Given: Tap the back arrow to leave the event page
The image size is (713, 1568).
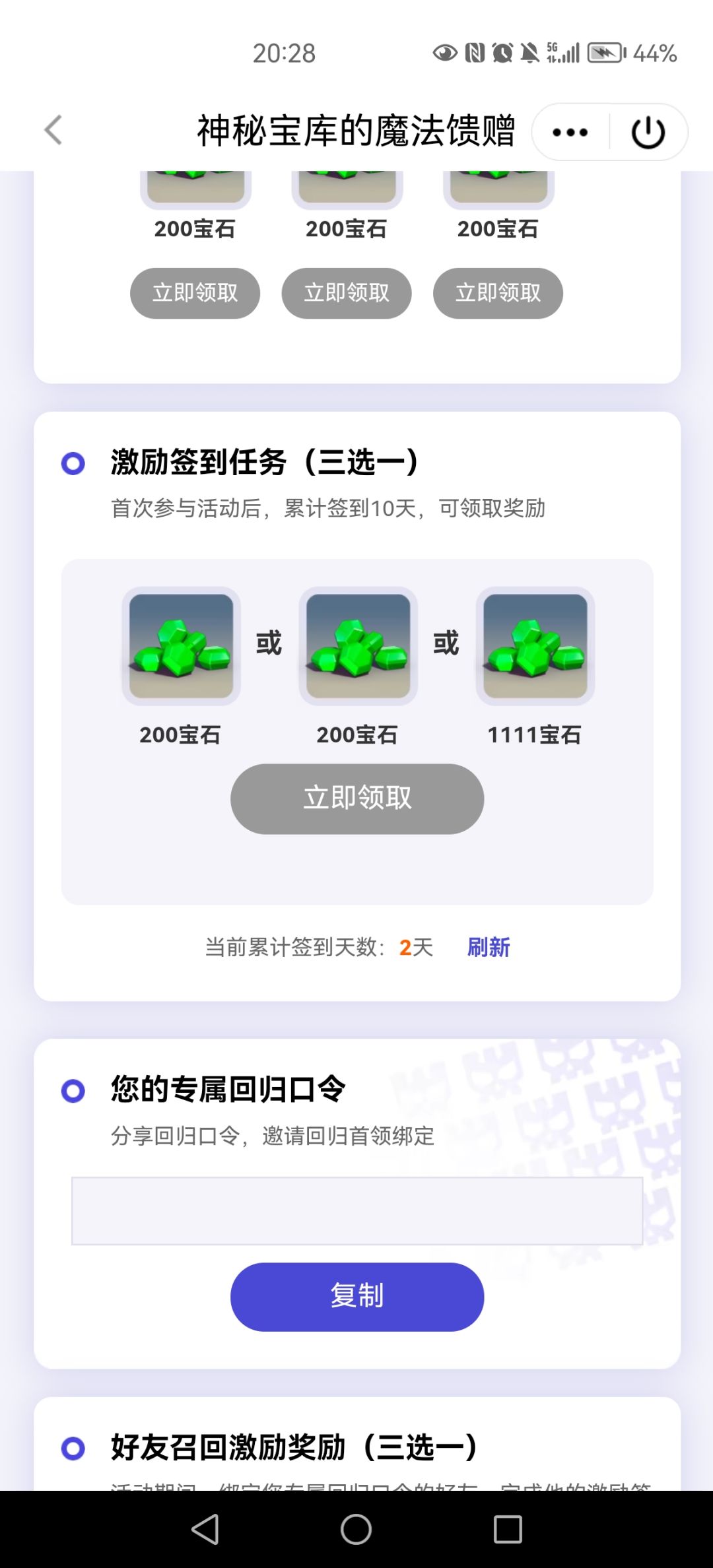Looking at the screenshot, I should 53,130.
